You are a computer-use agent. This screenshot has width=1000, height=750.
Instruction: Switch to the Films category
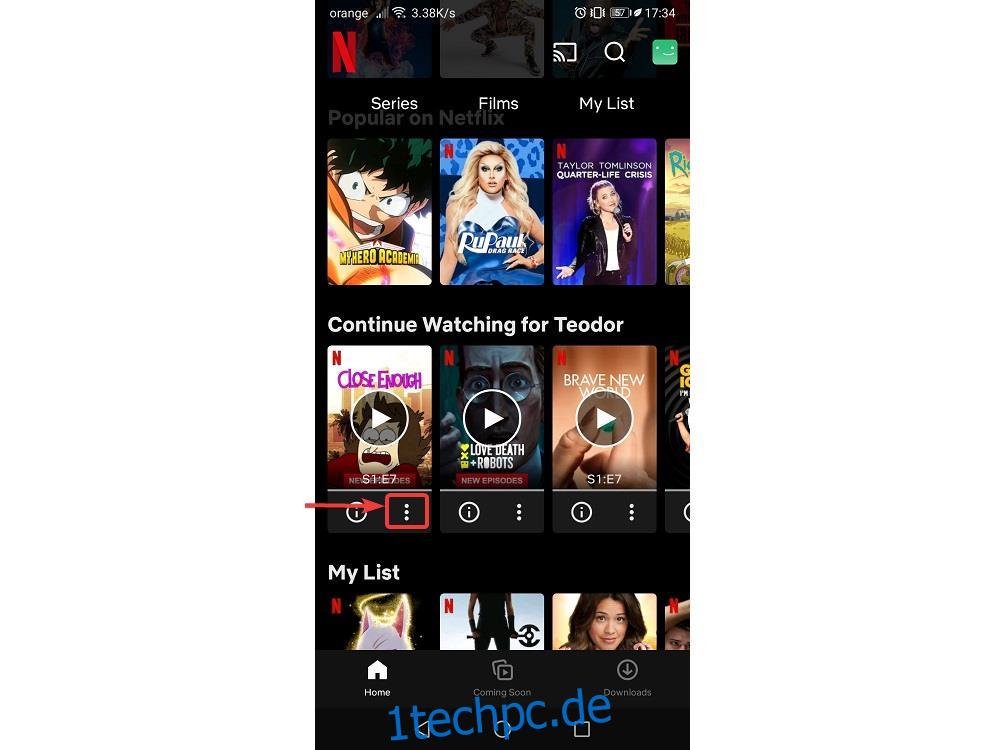[498, 103]
